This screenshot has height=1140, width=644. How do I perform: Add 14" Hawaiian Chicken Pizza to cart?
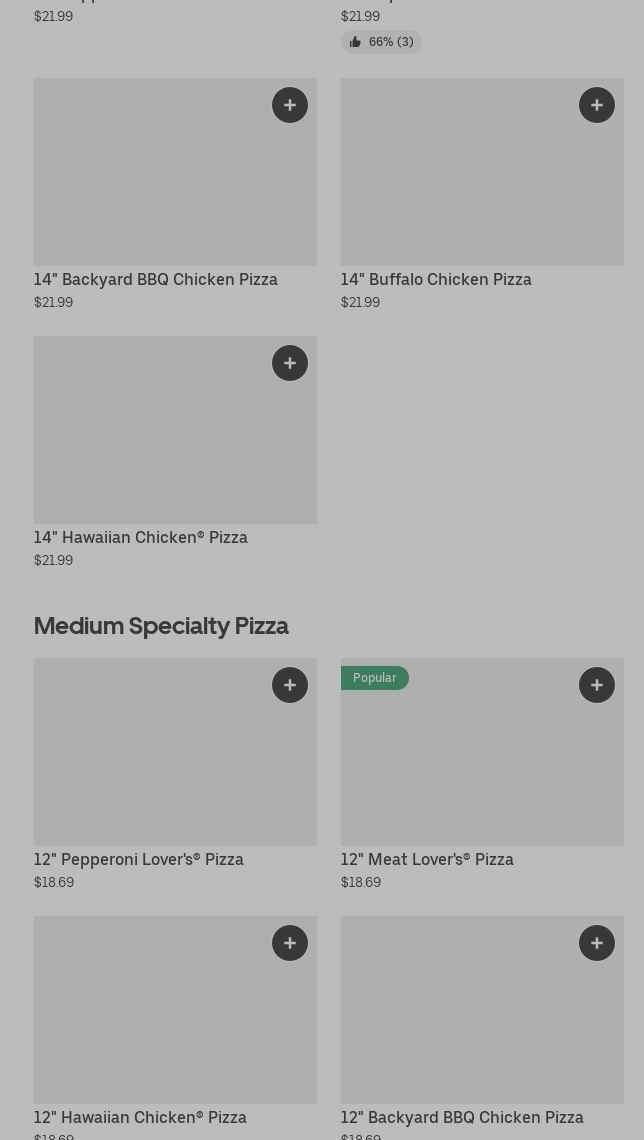[x=290, y=363]
